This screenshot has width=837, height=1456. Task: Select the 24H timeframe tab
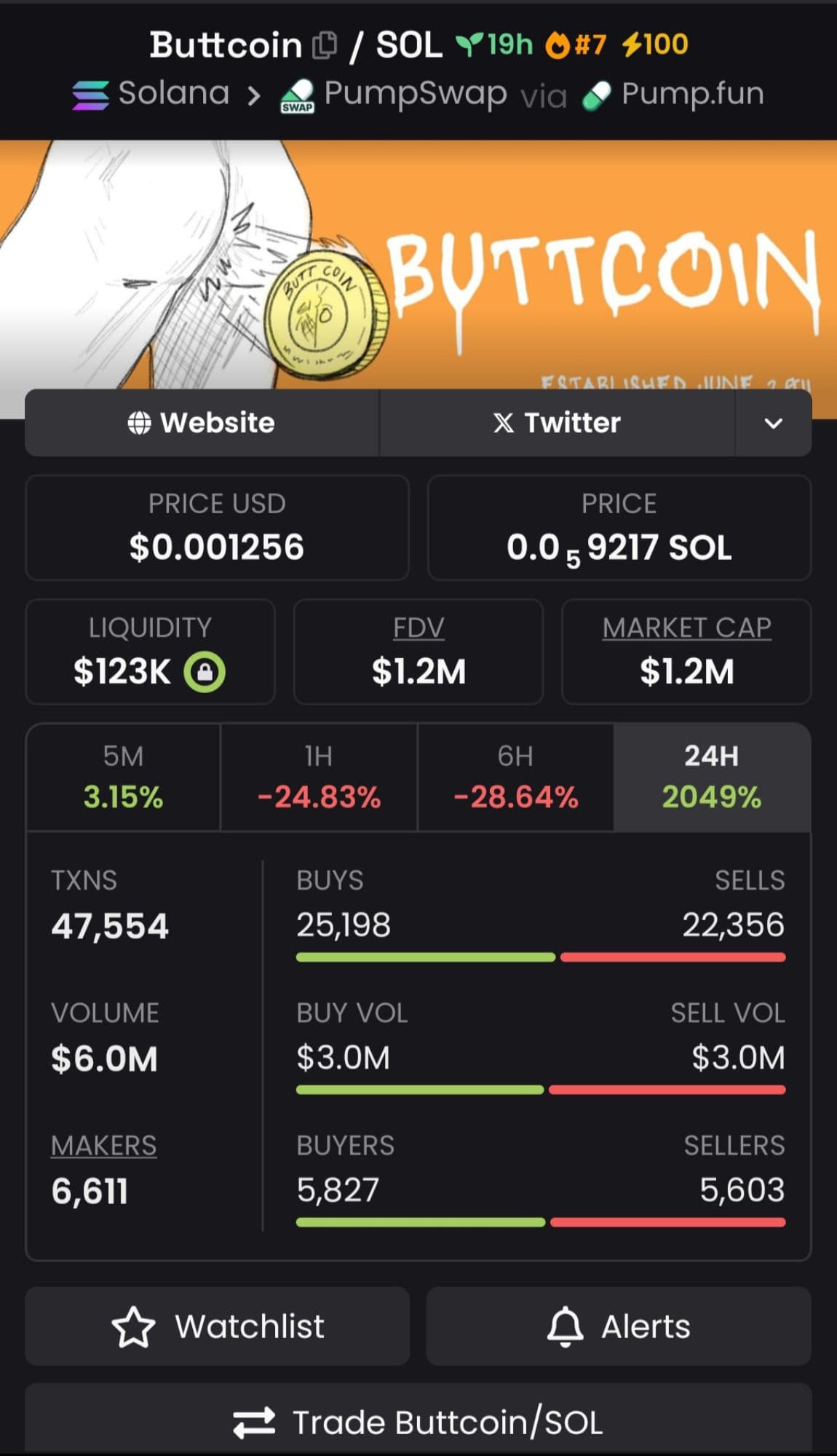pos(712,777)
